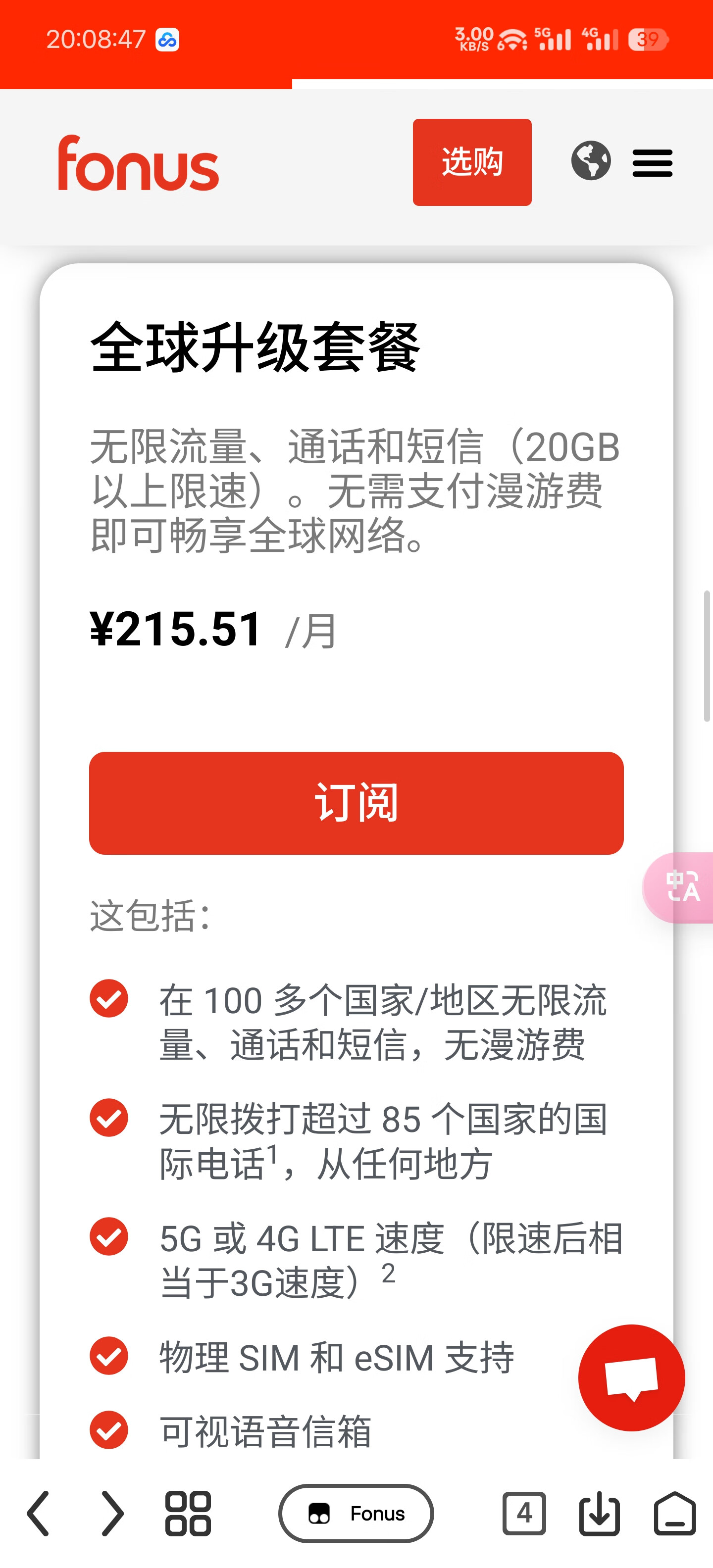Open the globe language selector

click(x=591, y=161)
